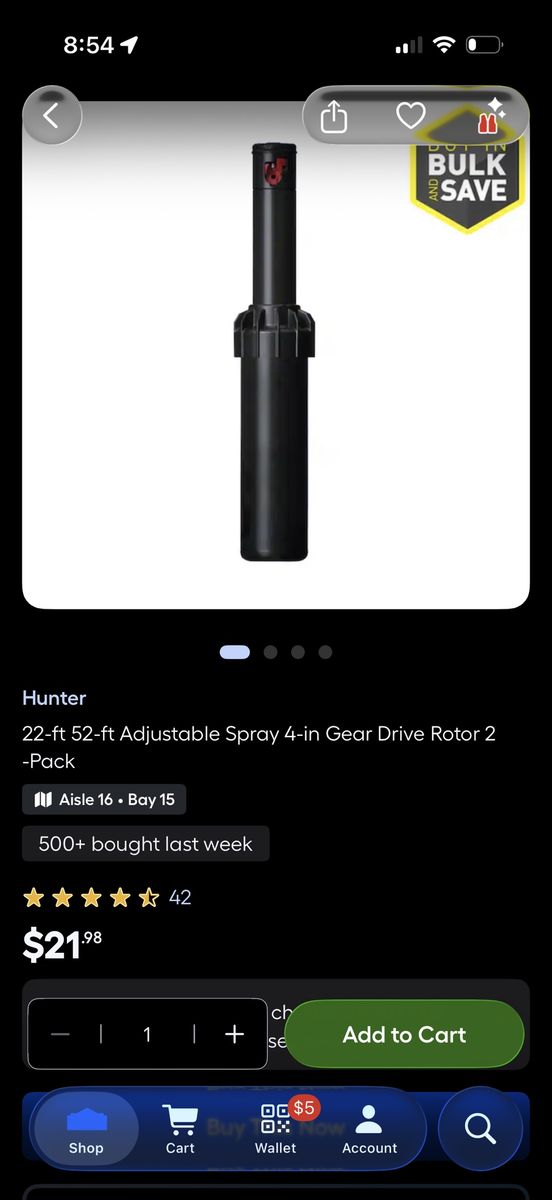Open search with the magnifier button
Screen dimensions: 552x1200
click(480, 1129)
